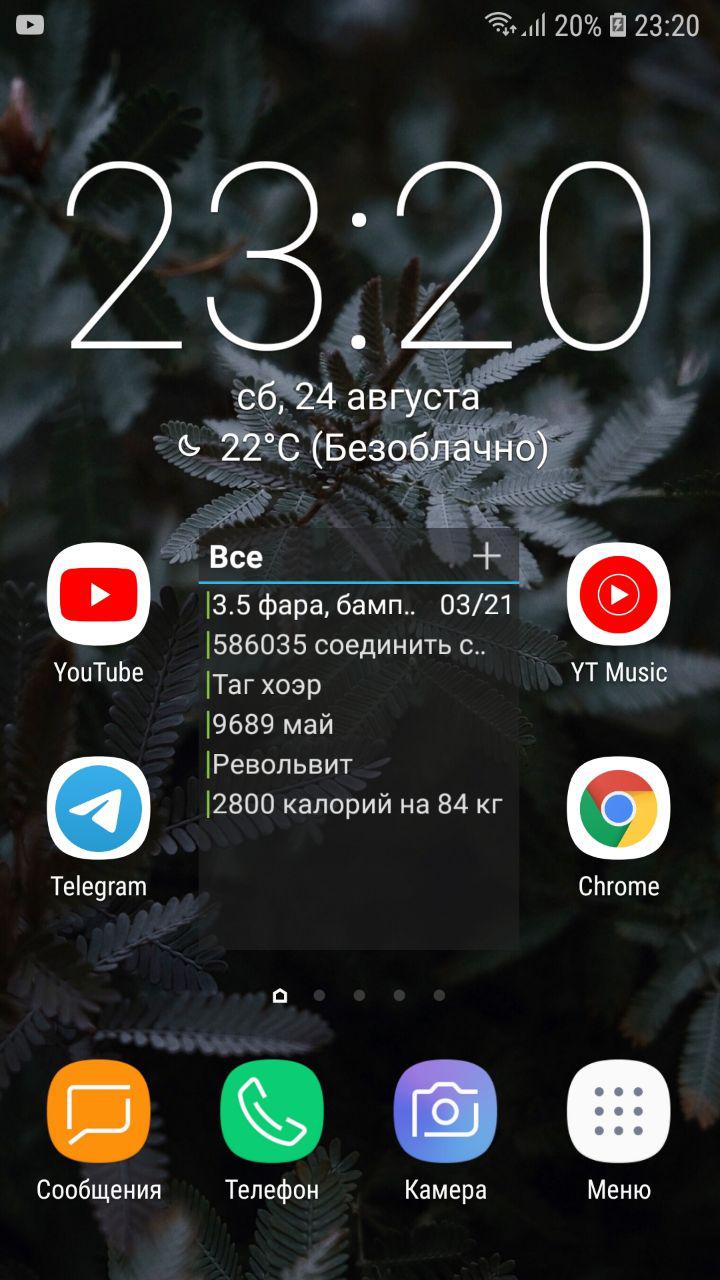Image resolution: width=720 pixels, height=1280 pixels.
Task: Open the note '9689 май'
Action: click(359, 724)
